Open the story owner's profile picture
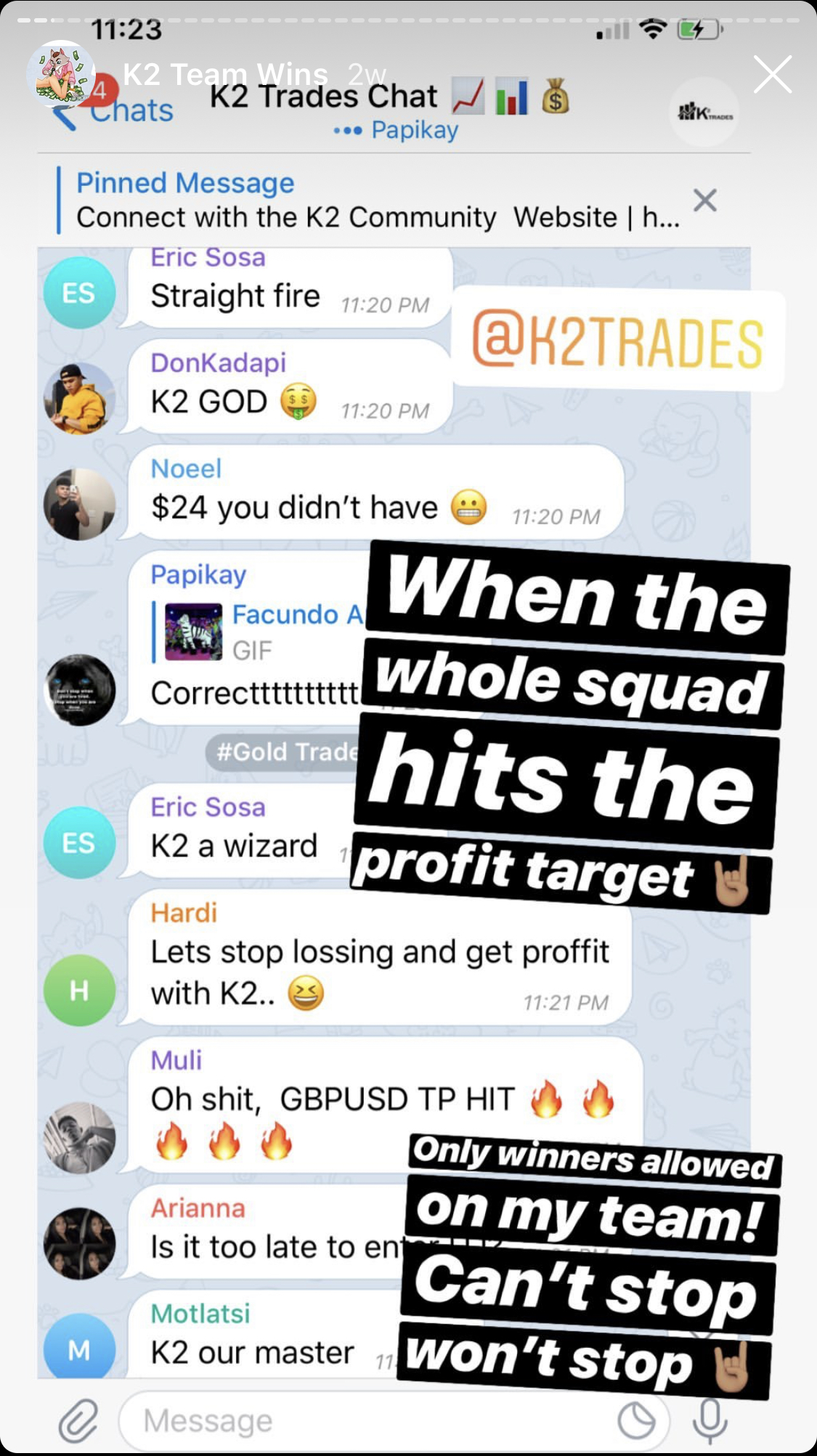Screen dimensions: 817x1456 click(x=61, y=75)
